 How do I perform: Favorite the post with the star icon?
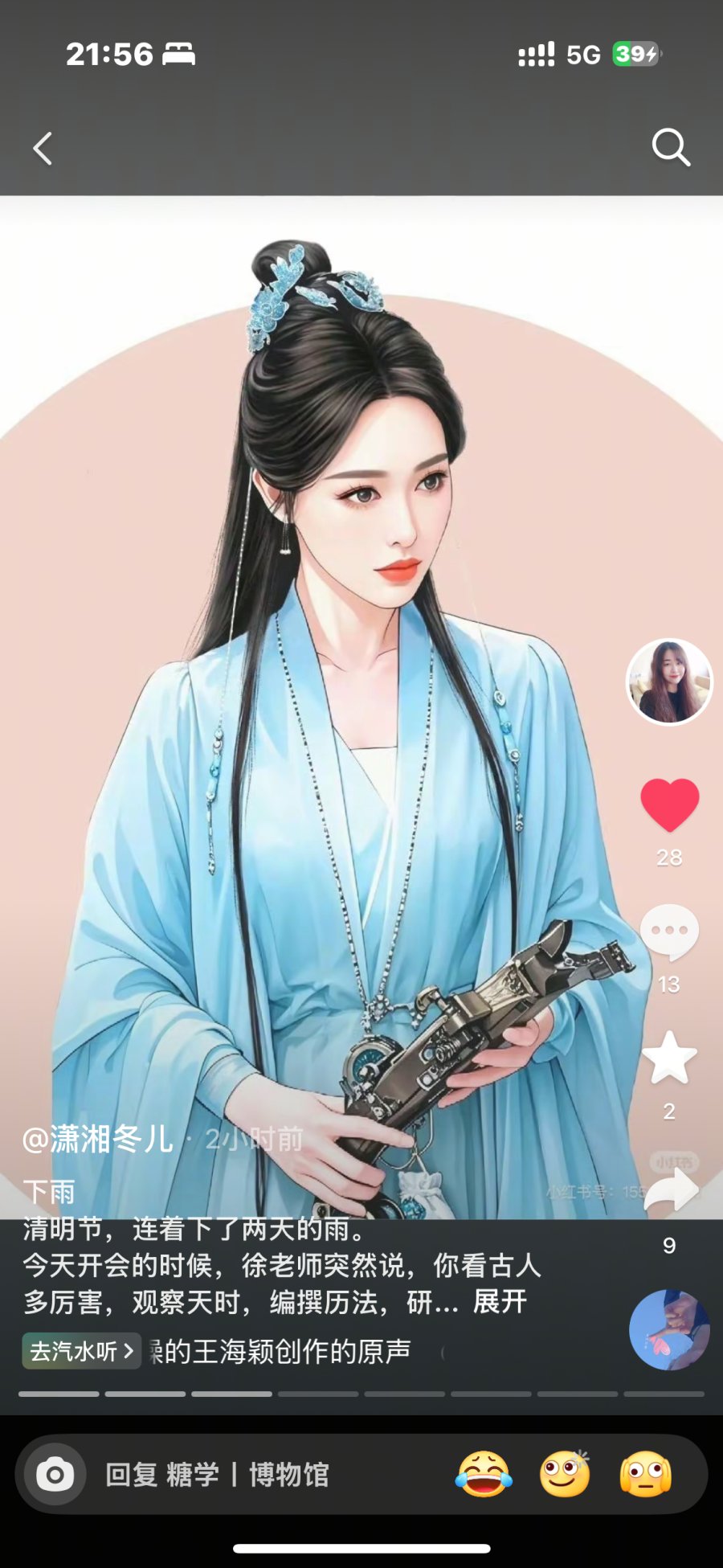[x=669, y=1058]
